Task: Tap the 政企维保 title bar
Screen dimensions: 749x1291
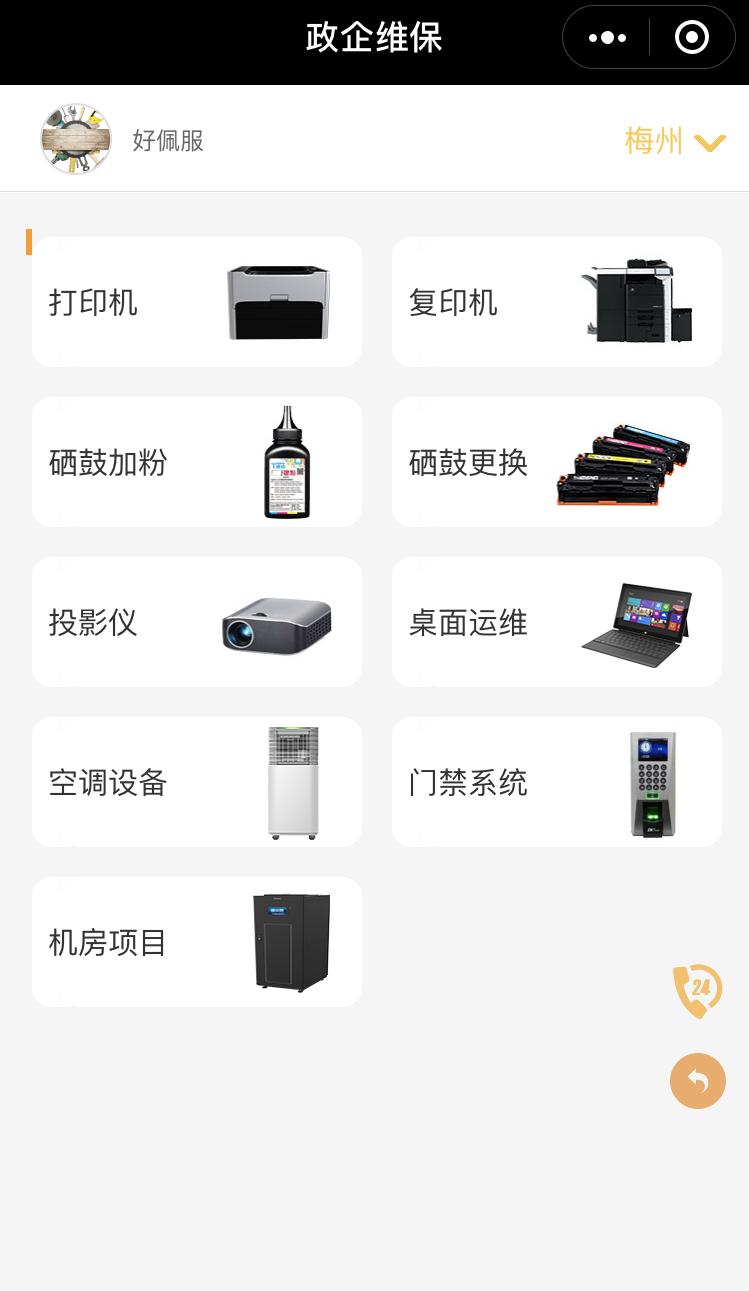Action: point(372,37)
